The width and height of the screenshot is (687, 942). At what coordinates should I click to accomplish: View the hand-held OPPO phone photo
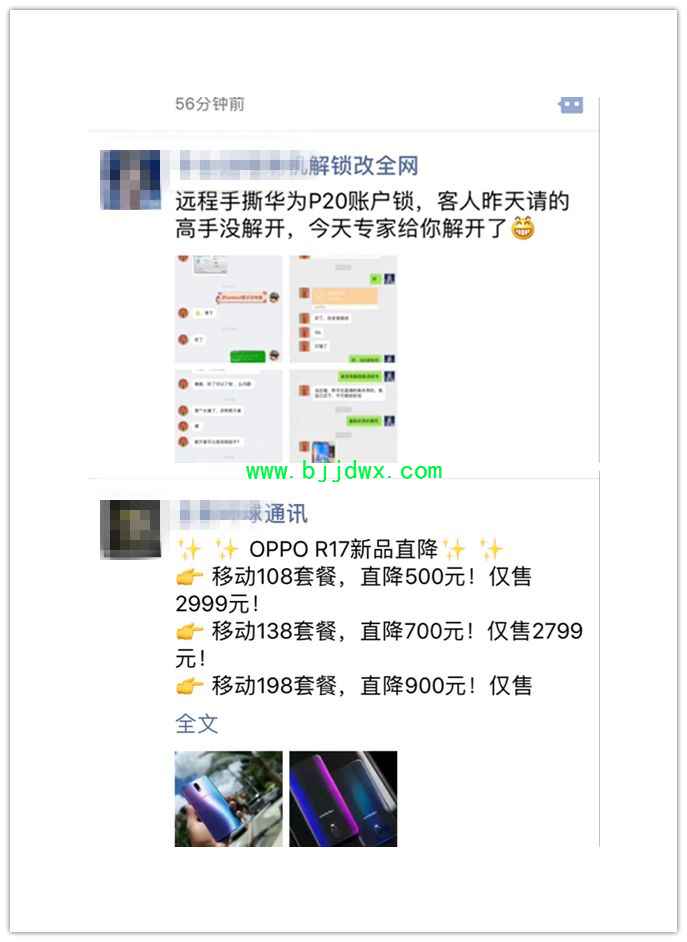pos(228,799)
